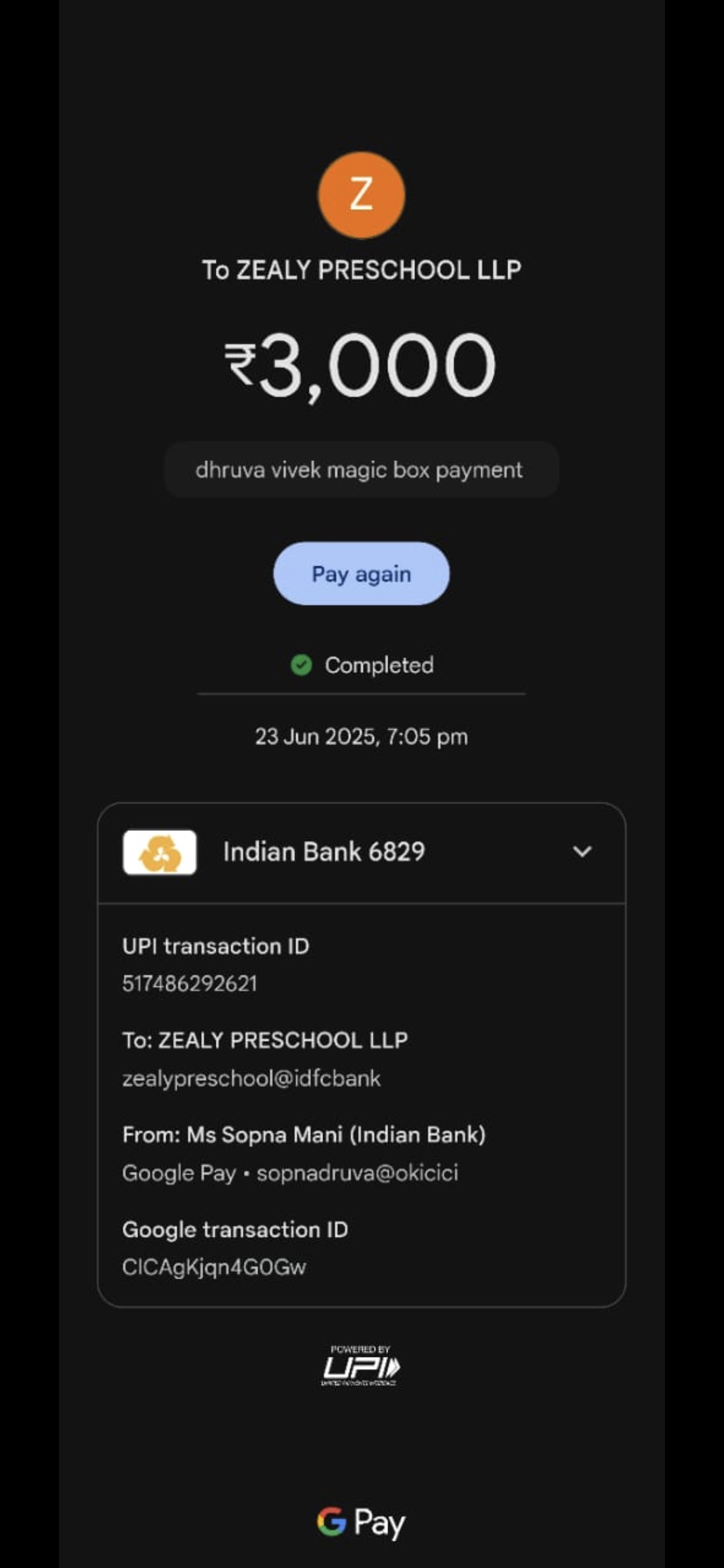Screen dimensions: 724x1568
Task: Collapse the Indian Bank 6829 details
Action: pos(582,852)
